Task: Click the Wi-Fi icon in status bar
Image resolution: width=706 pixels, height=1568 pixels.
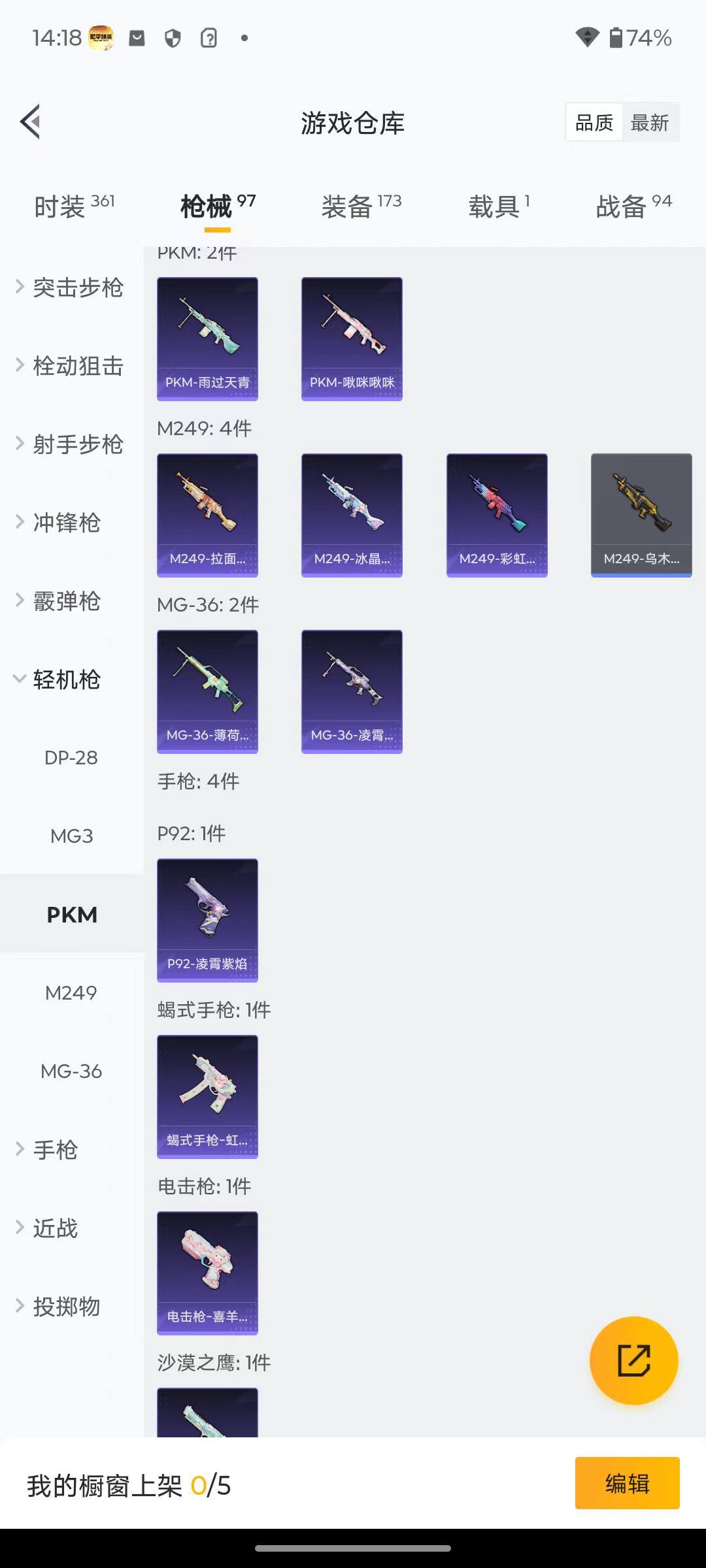Action: pos(588,39)
